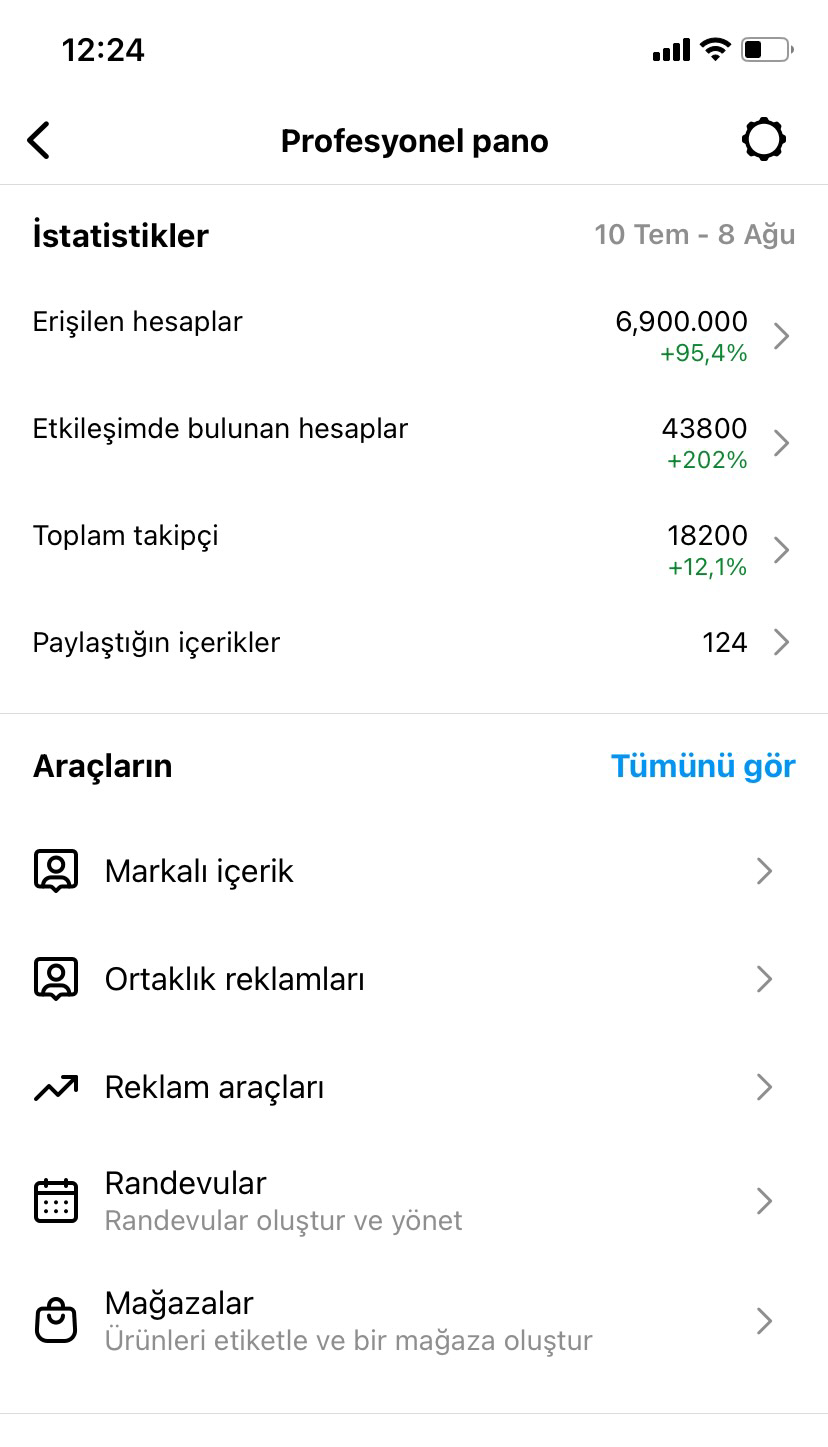Select Reklam araçları
828x1447 pixels.
pos(414,1087)
